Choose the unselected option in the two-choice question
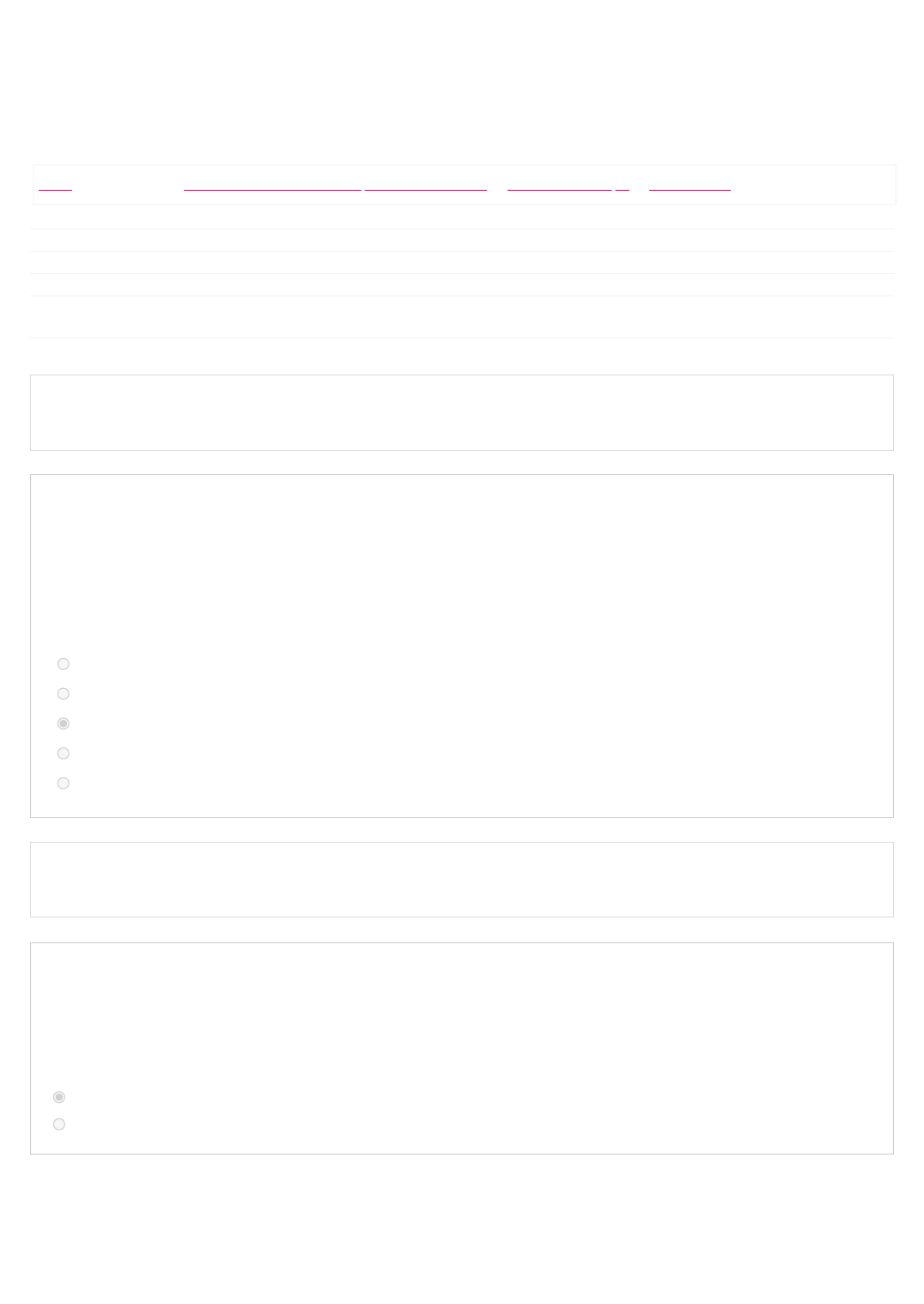Screen dimensions: 924x1304 pyautogui.click(x=59, y=1124)
